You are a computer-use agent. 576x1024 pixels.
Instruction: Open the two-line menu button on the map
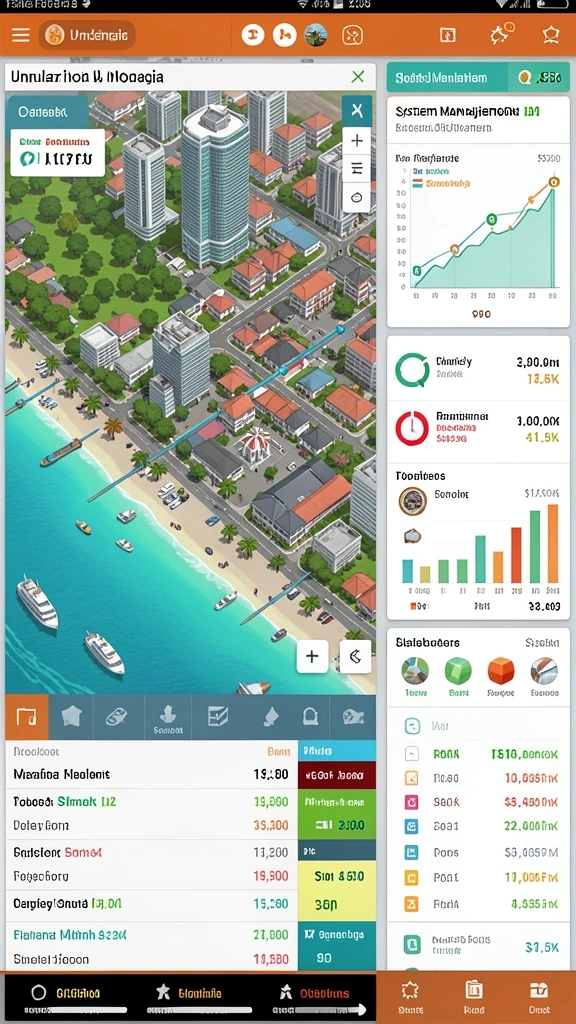pos(357,169)
